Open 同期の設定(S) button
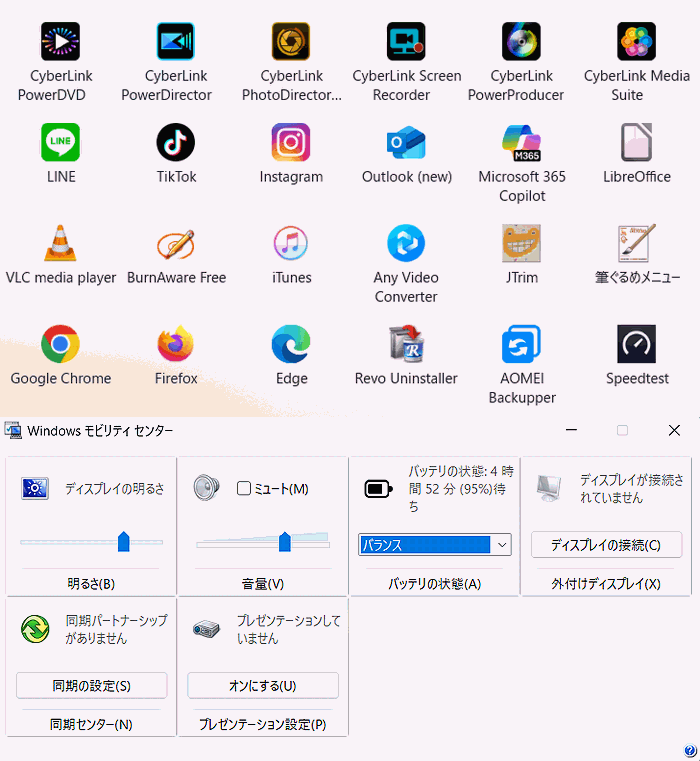 point(91,686)
